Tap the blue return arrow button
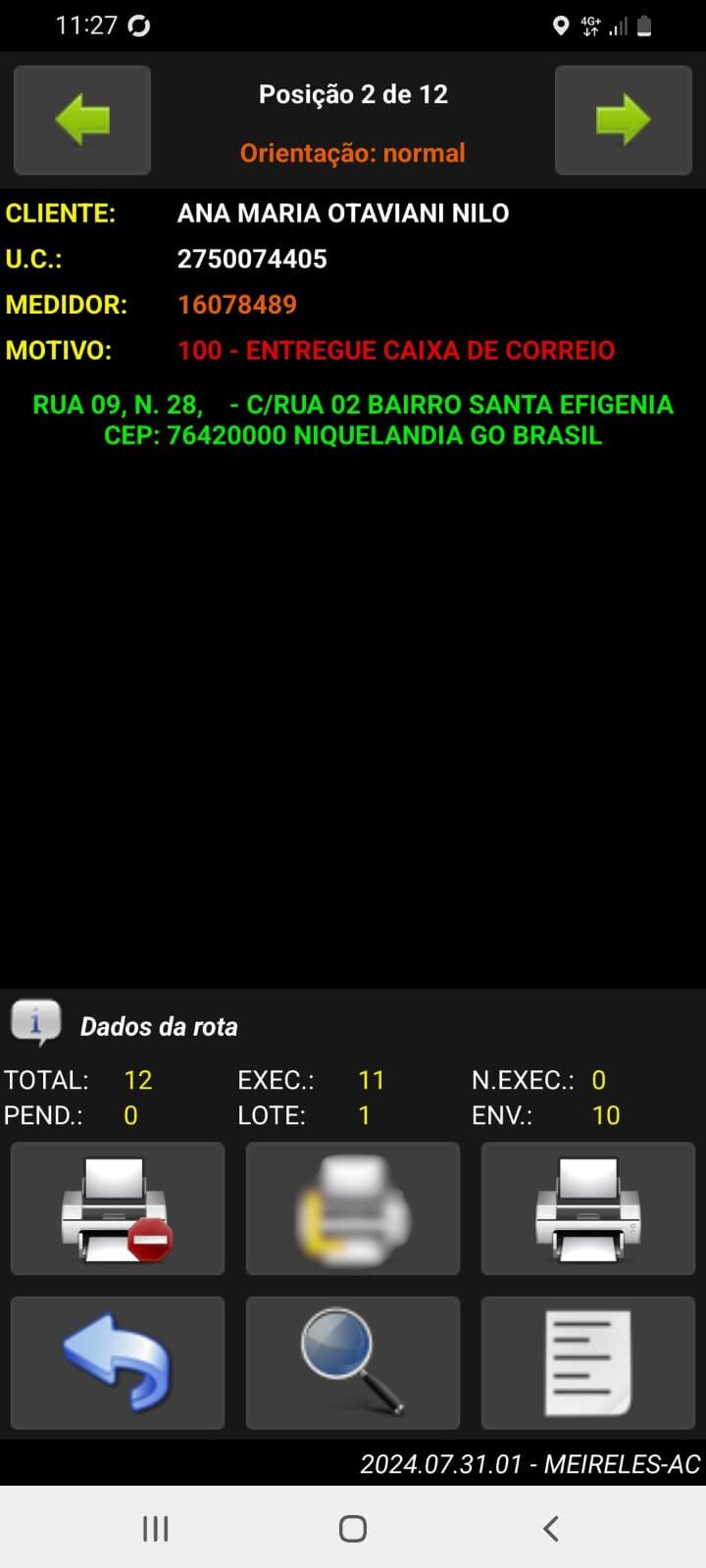 pyautogui.click(x=118, y=1362)
